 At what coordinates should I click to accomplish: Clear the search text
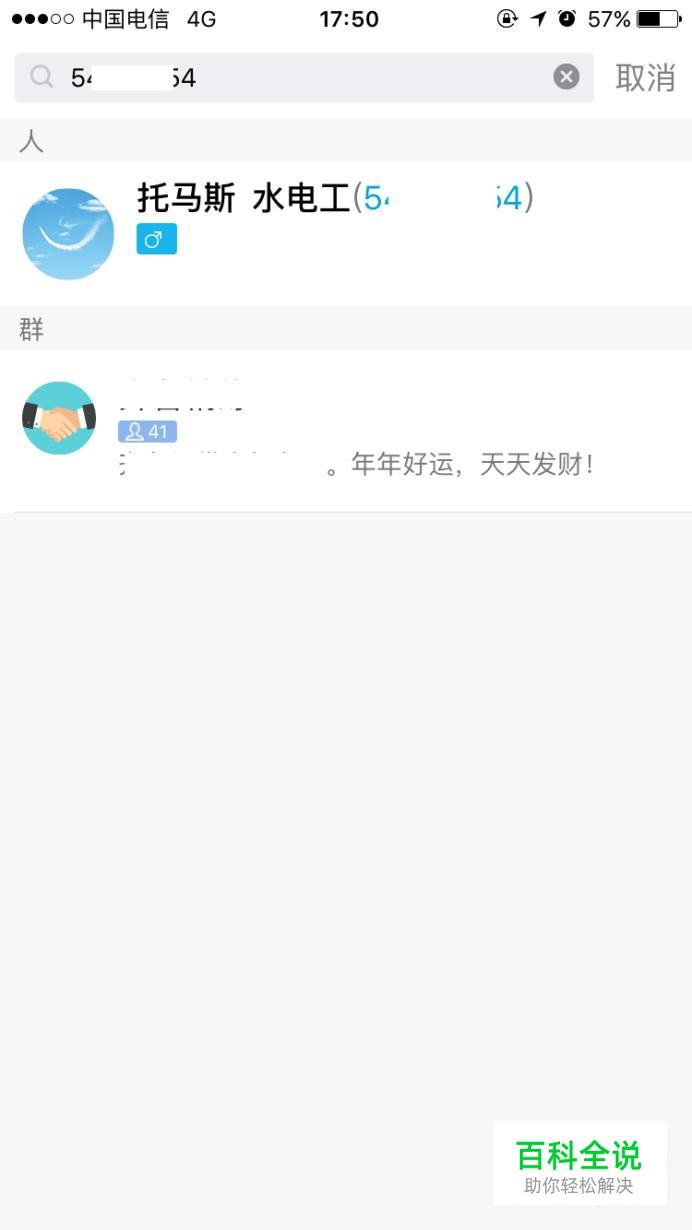click(x=566, y=77)
